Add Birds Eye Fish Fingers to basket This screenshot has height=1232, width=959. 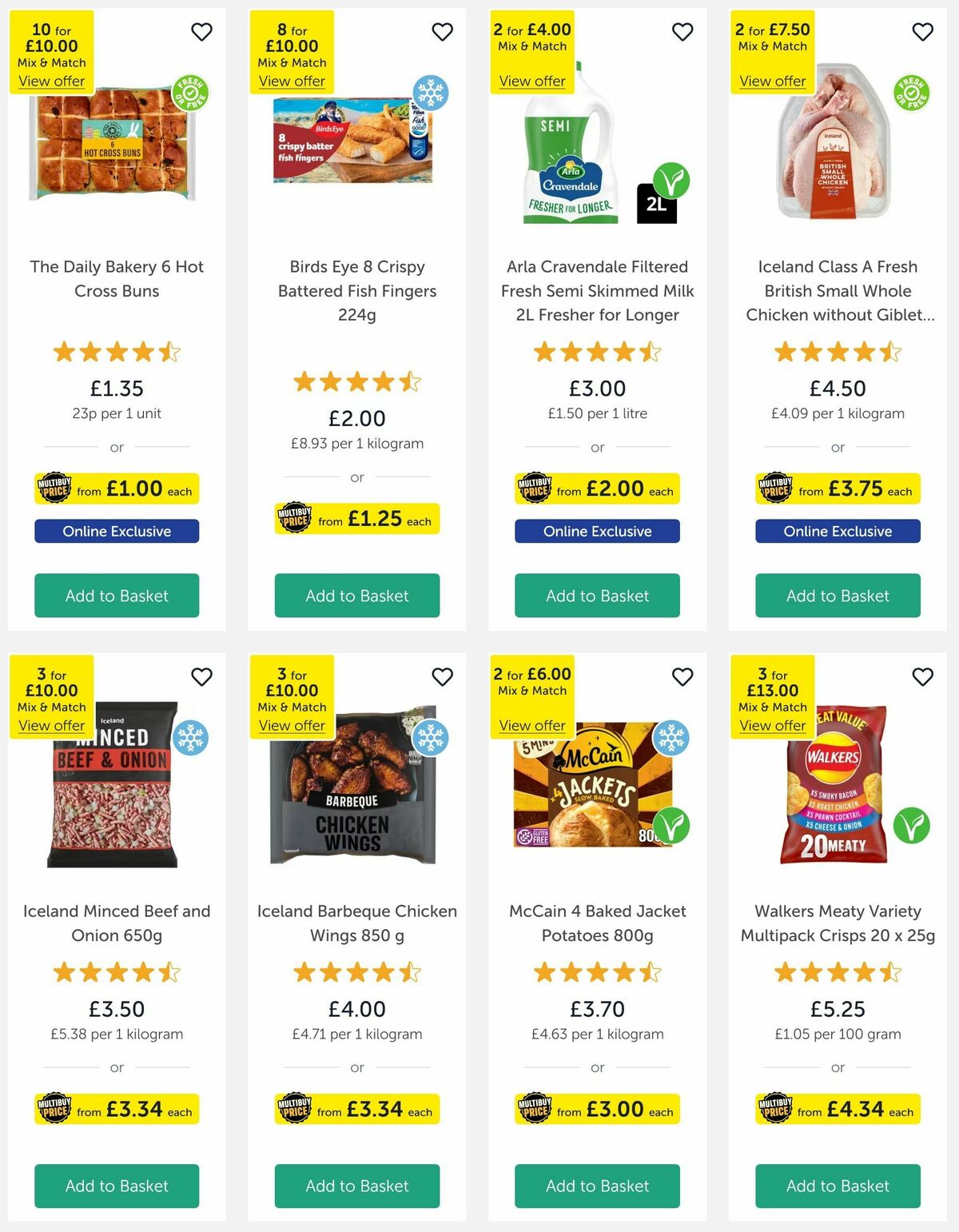[356, 596]
